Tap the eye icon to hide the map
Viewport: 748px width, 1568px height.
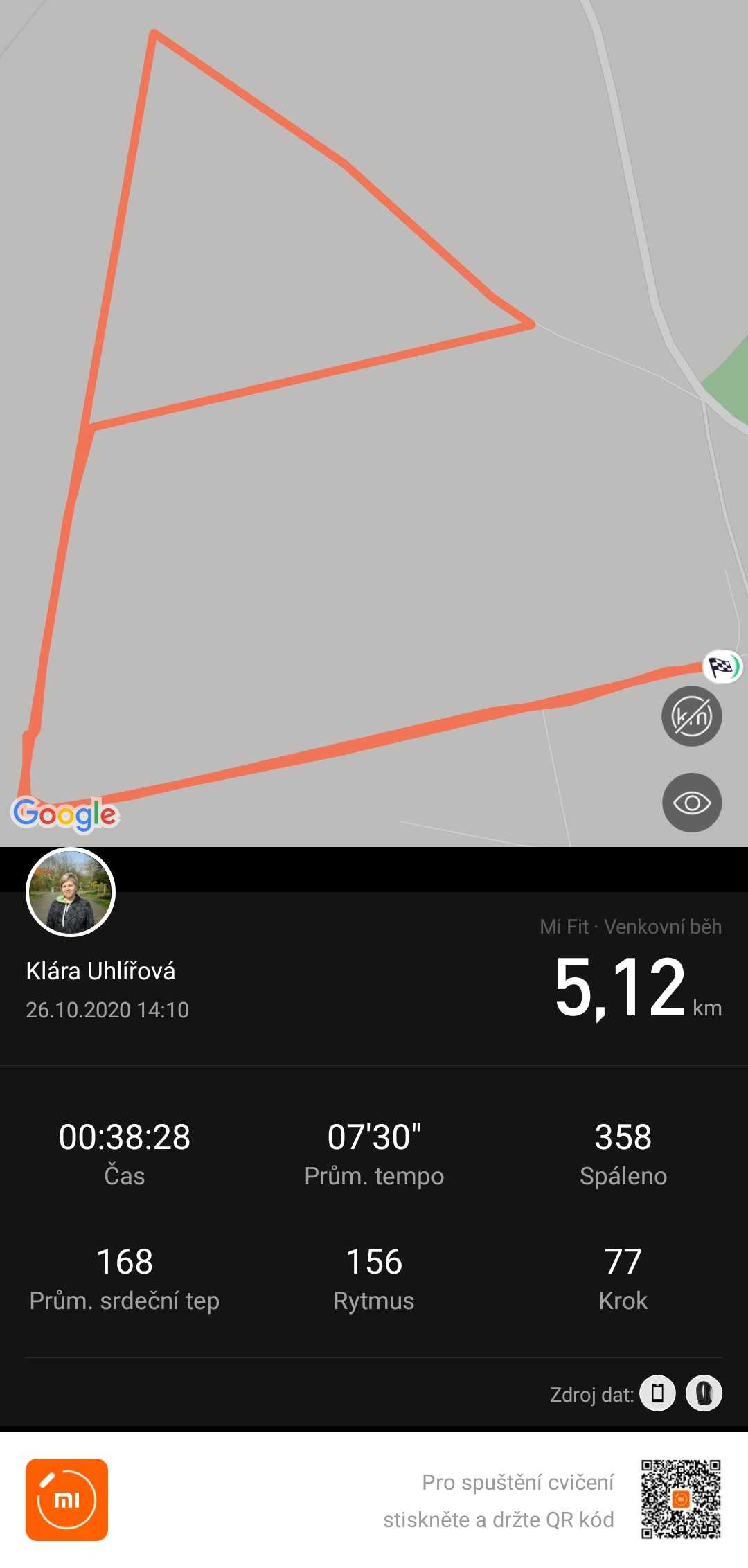point(692,803)
